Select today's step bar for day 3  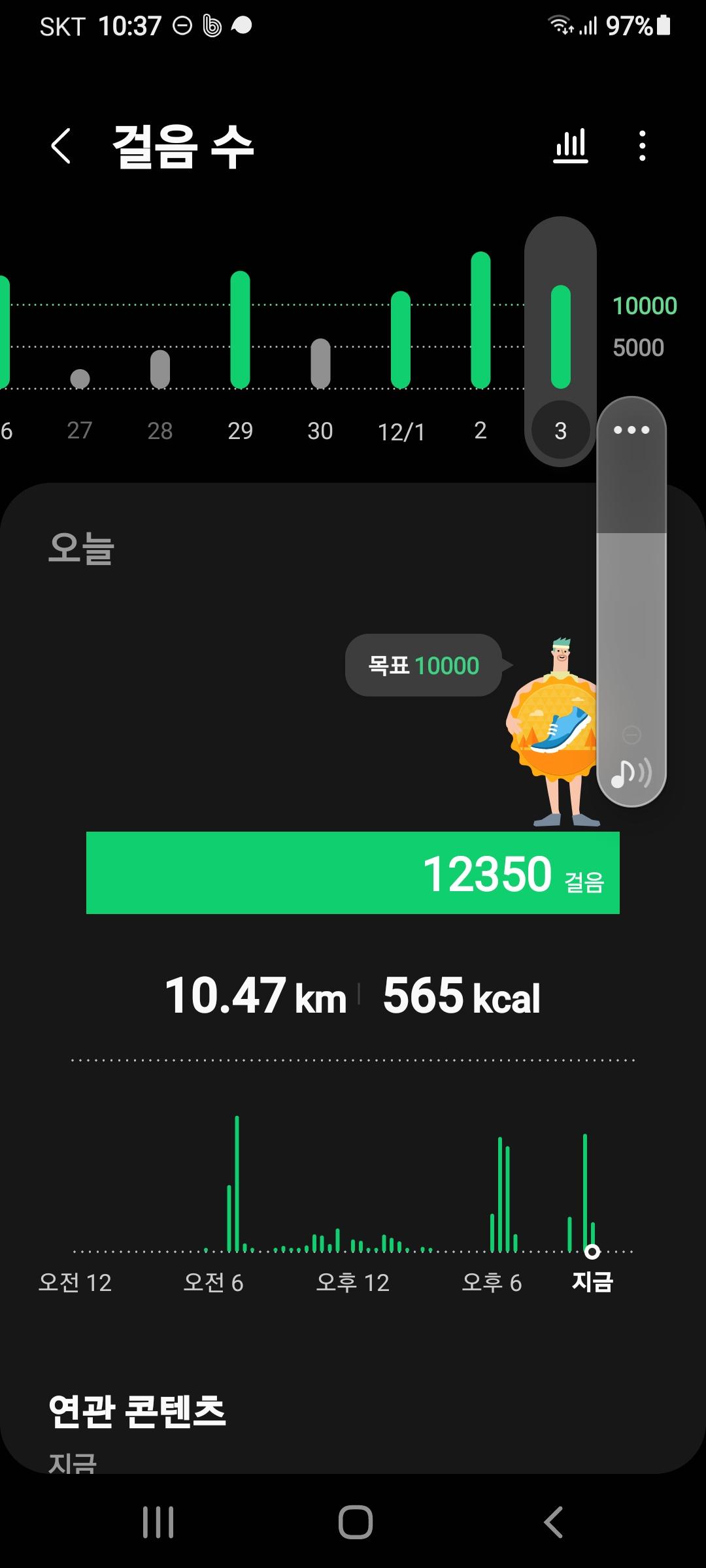(560, 337)
